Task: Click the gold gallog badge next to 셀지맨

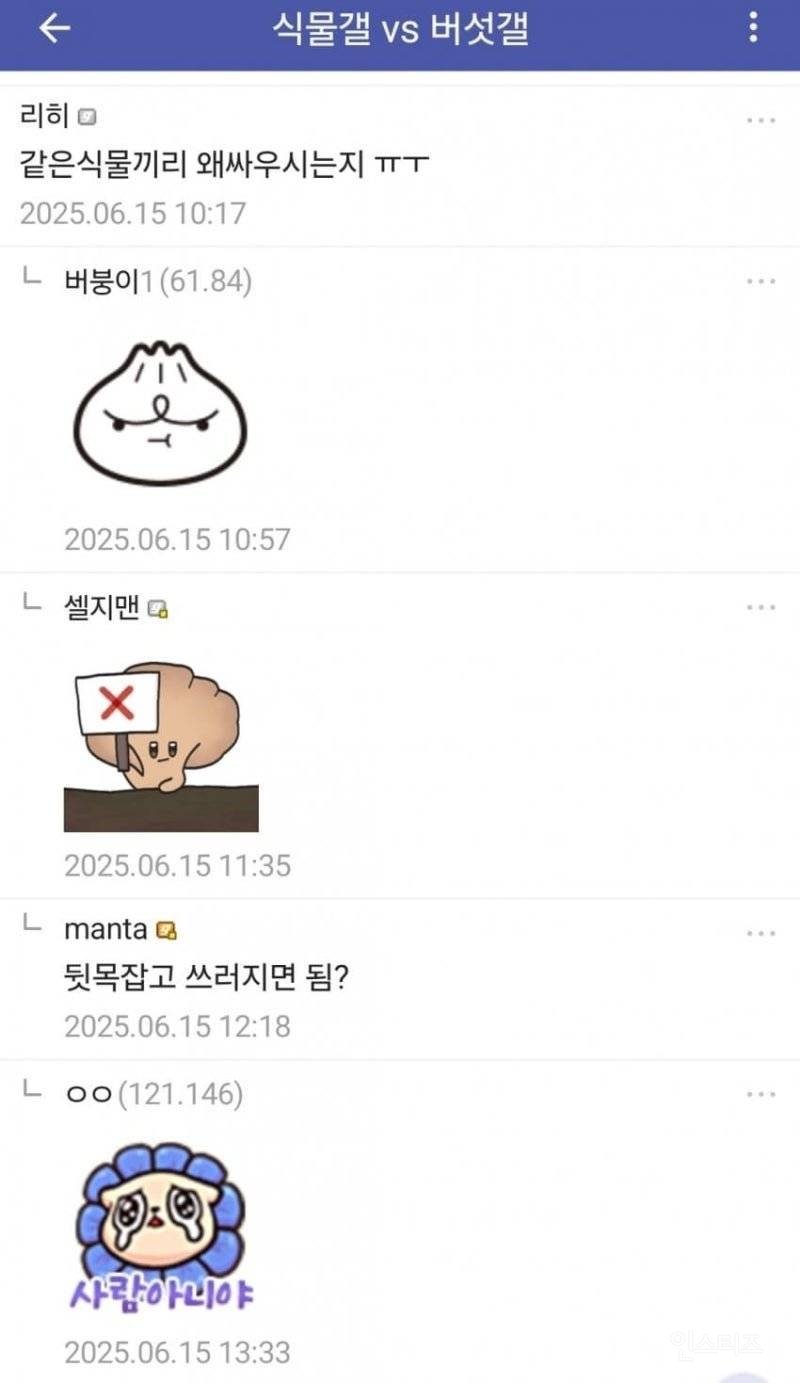Action: 156,605
